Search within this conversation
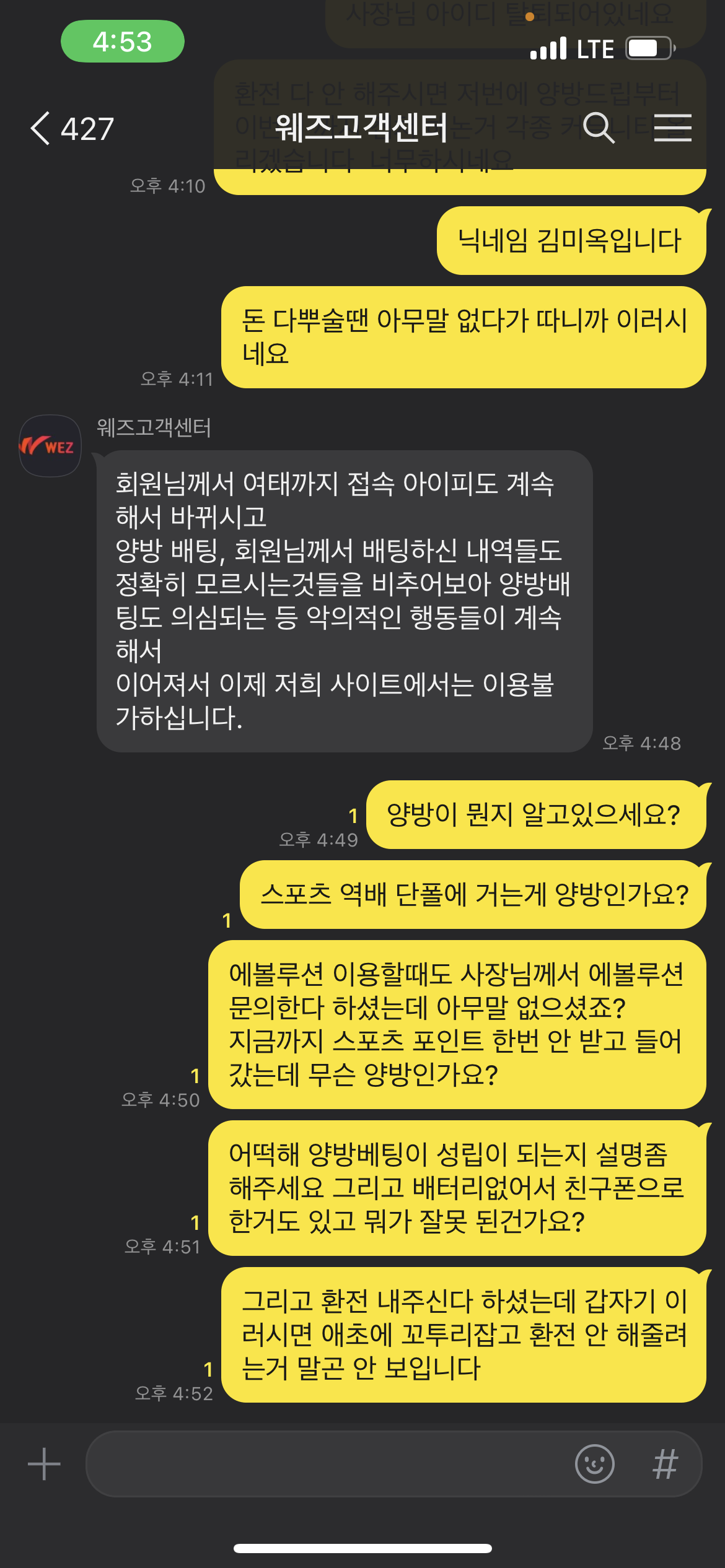The height and width of the screenshot is (1568, 725). [599, 129]
